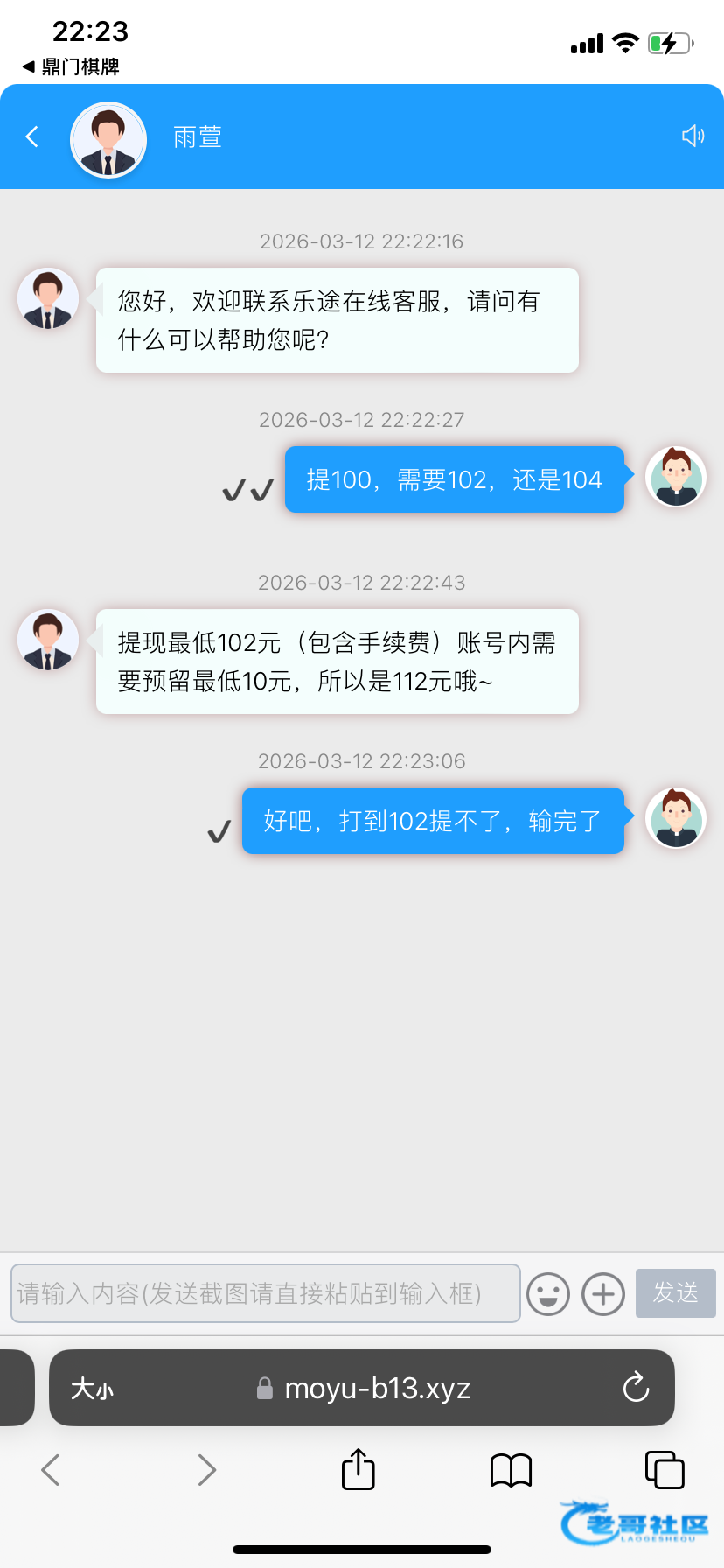Focus the message input field
The width and height of the screenshot is (724, 1568).
pos(266,1293)
